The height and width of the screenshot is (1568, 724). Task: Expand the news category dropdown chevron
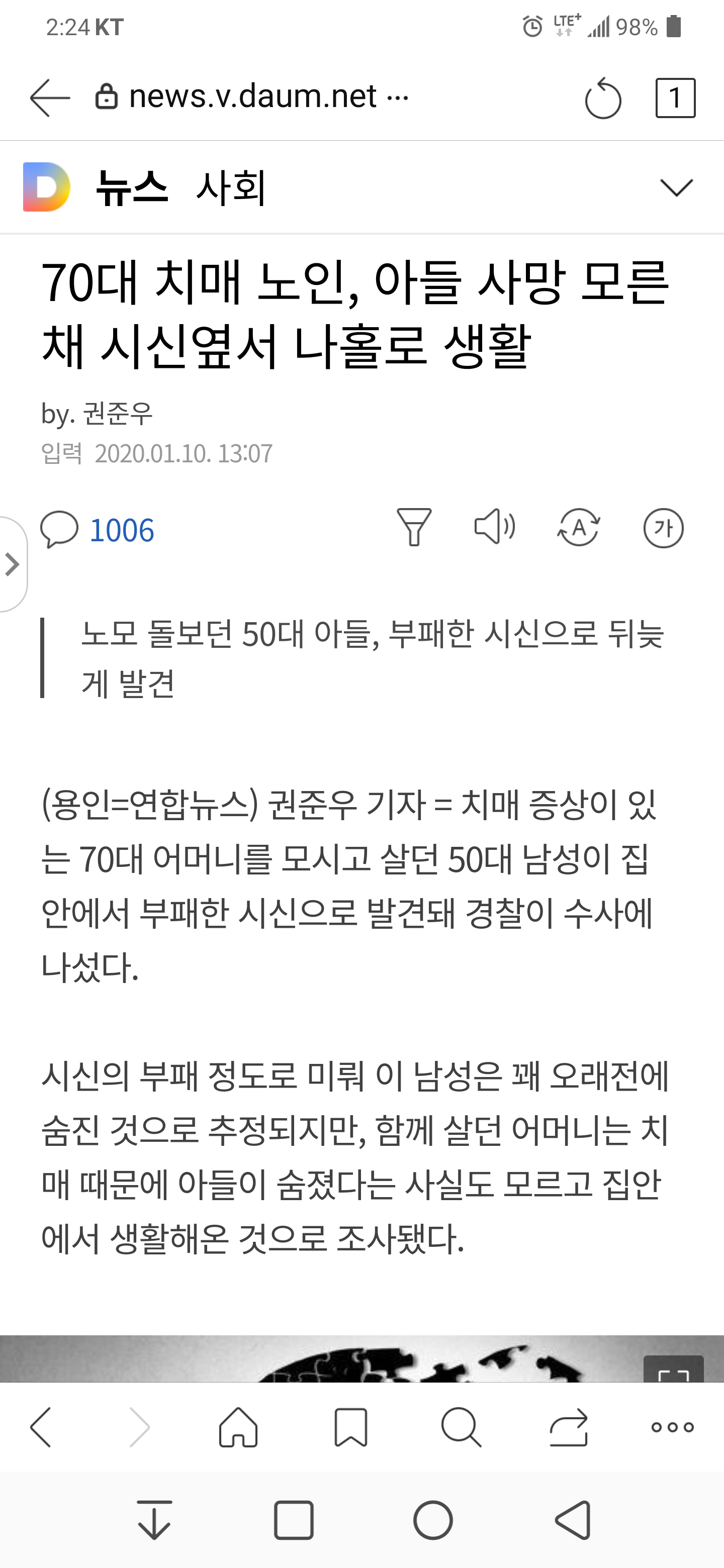677,187
